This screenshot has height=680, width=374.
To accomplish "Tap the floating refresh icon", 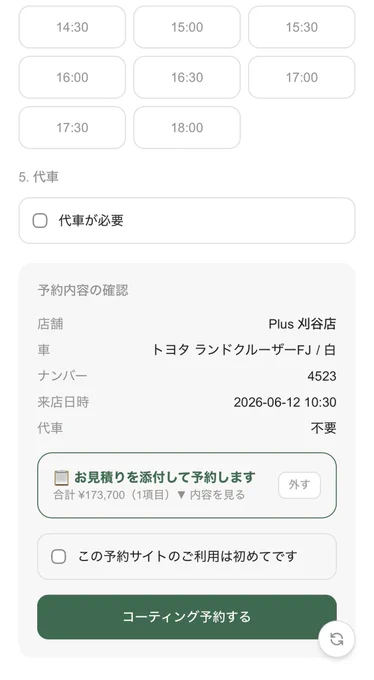I will (337, 639).
